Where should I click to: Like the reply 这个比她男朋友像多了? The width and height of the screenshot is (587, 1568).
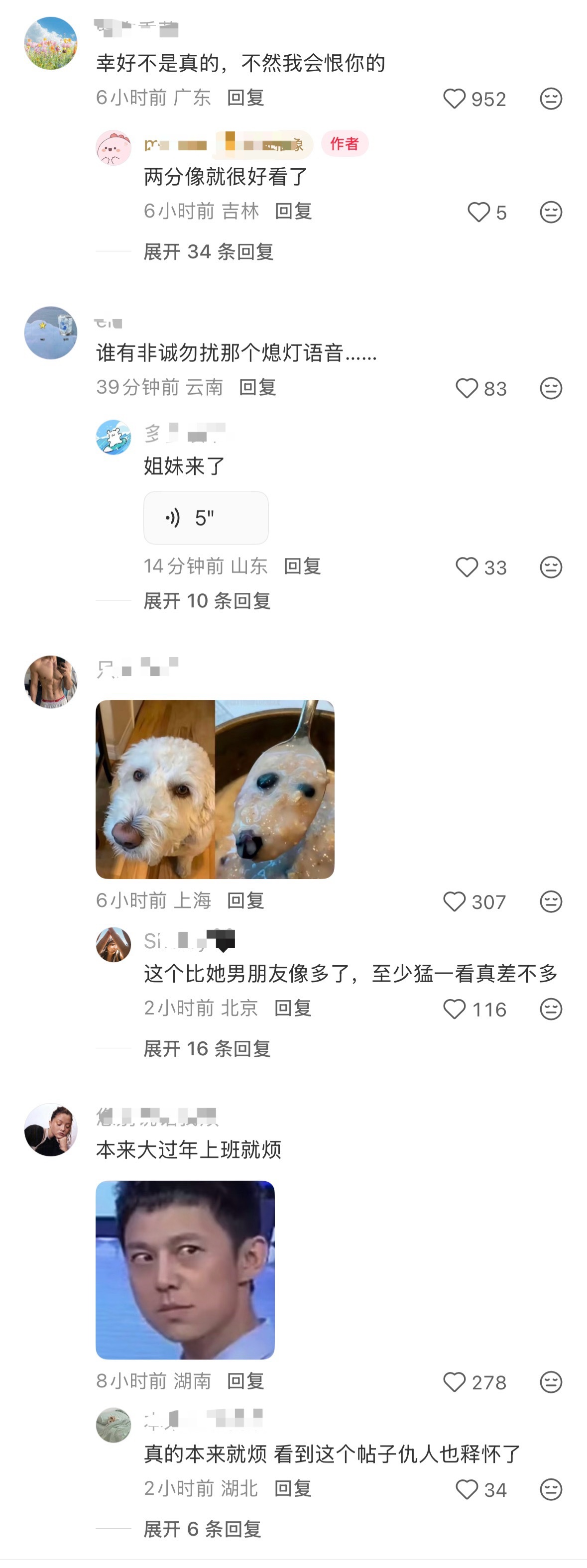click(454, 1009)
